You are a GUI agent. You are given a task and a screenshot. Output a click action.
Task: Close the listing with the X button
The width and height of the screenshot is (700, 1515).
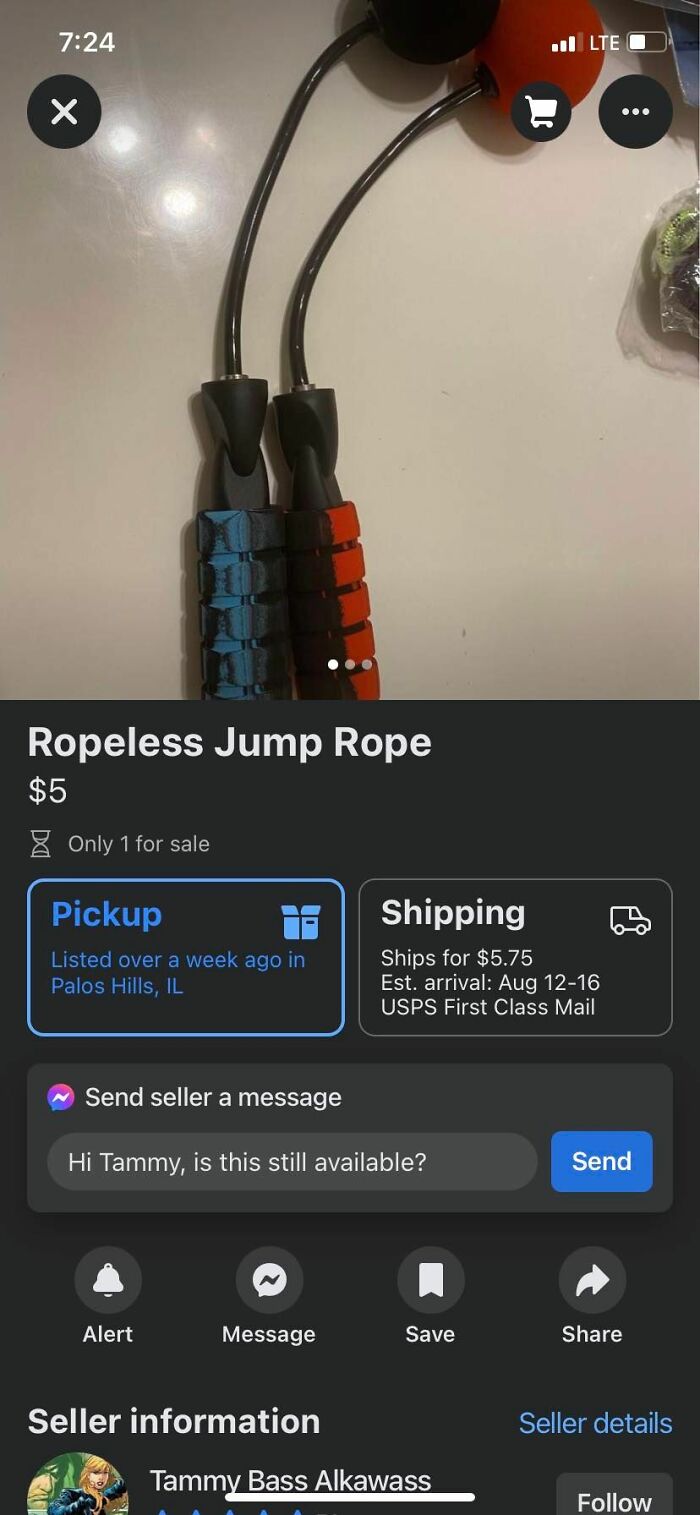(x=64, y=111)
